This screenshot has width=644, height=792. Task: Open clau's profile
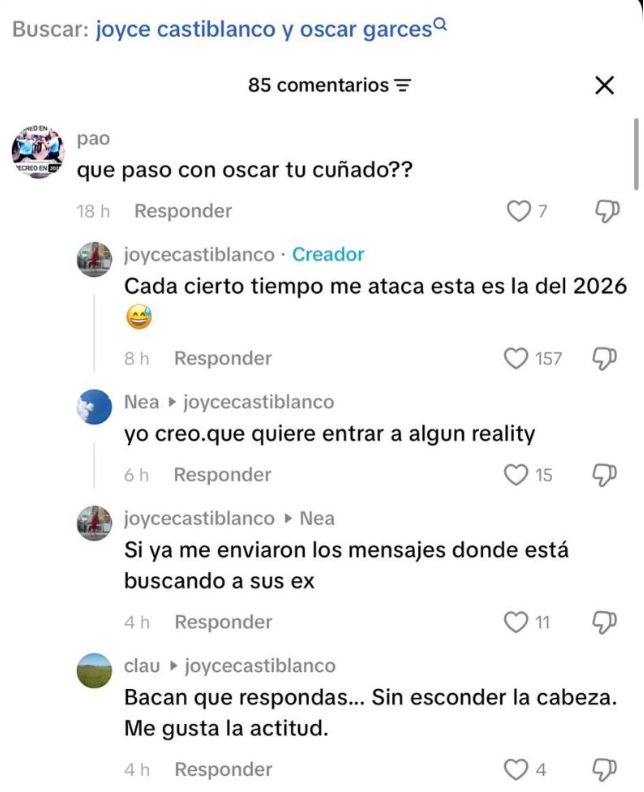95,671
